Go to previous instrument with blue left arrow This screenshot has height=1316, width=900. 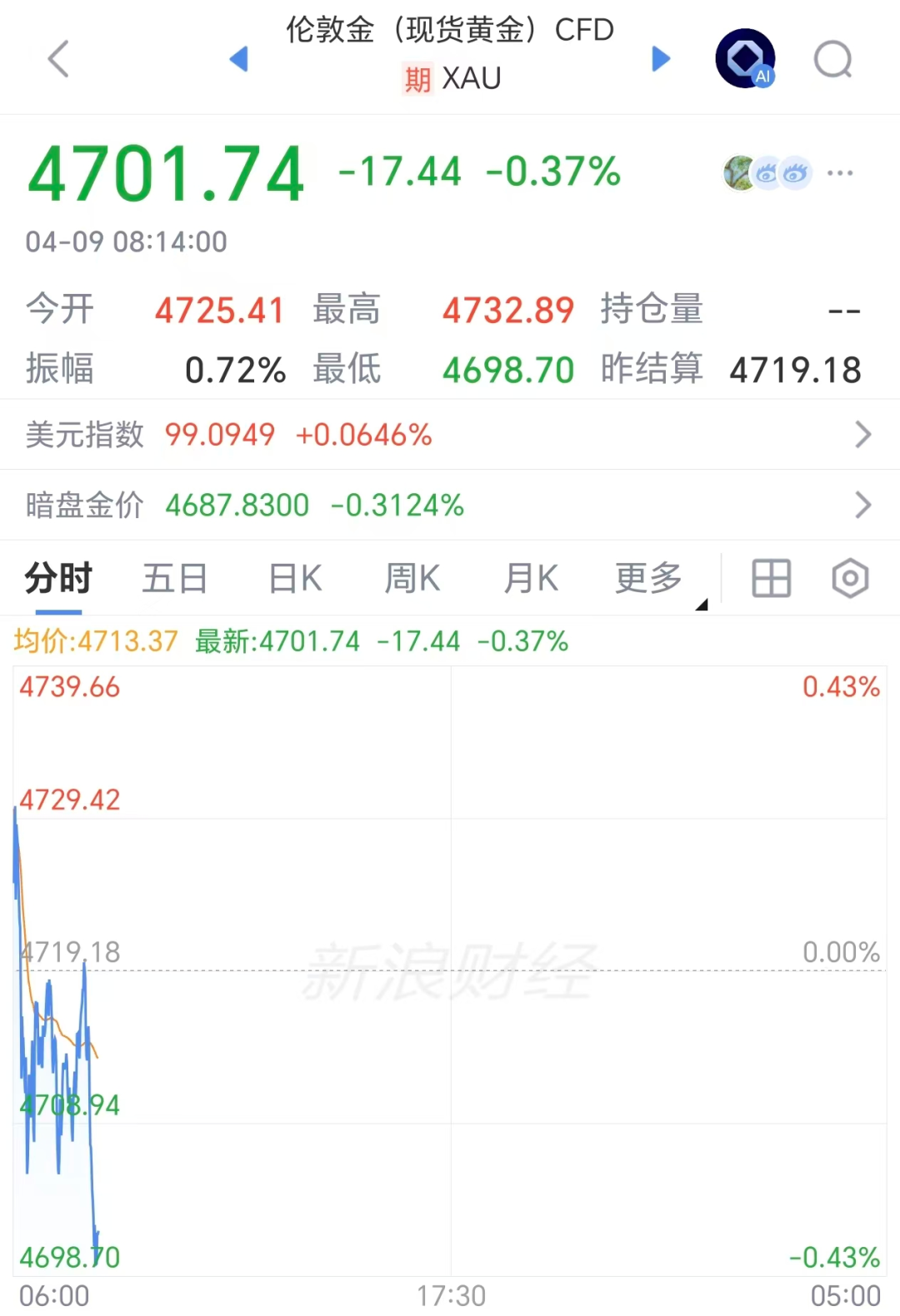click(238, 58)
